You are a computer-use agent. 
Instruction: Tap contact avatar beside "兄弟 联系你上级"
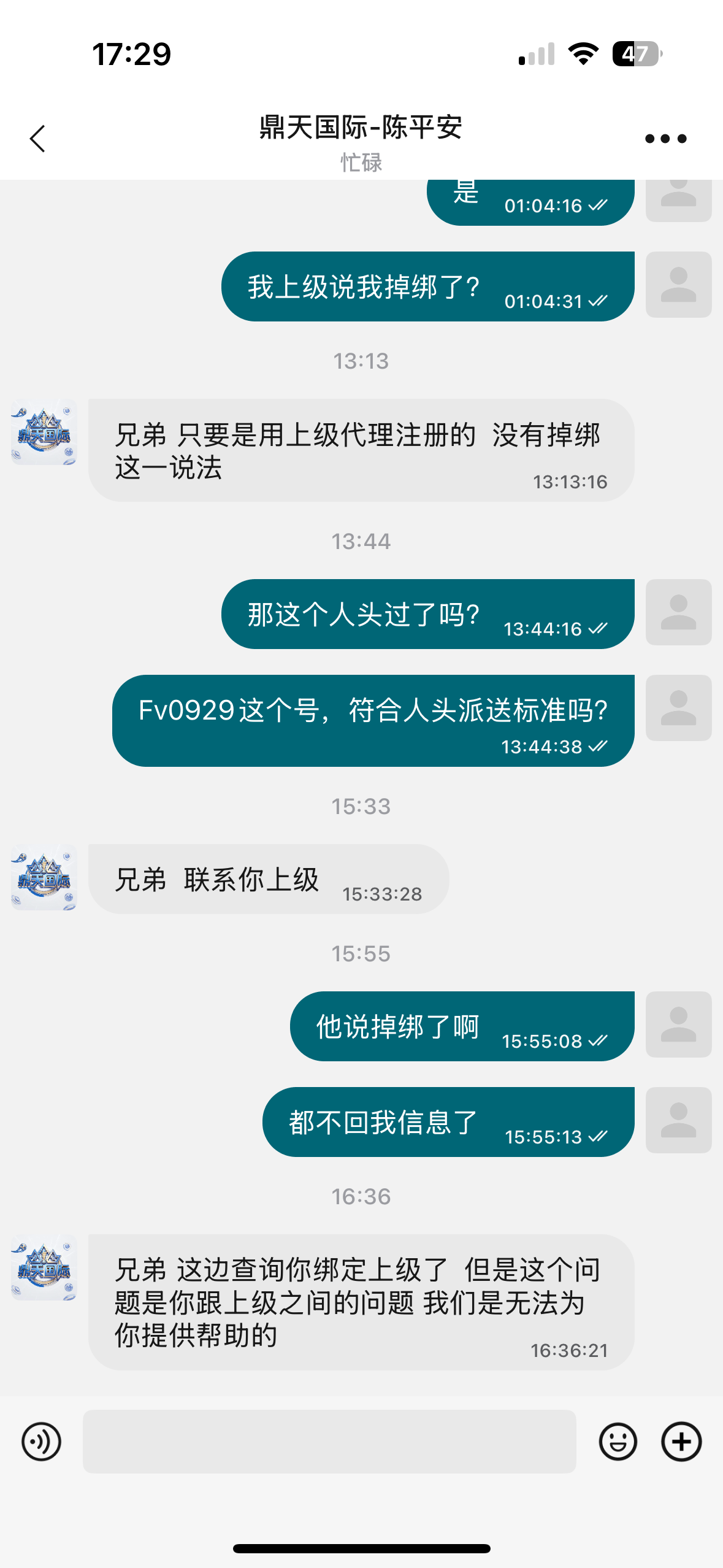coord(44,878)
